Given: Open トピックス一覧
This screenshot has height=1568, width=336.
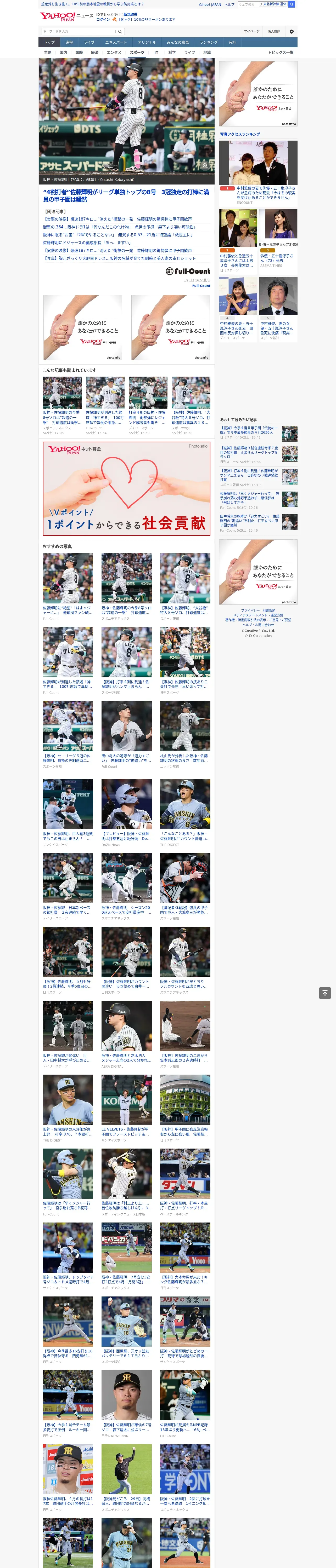Looking at the screenshot, I should click(281, 52).
